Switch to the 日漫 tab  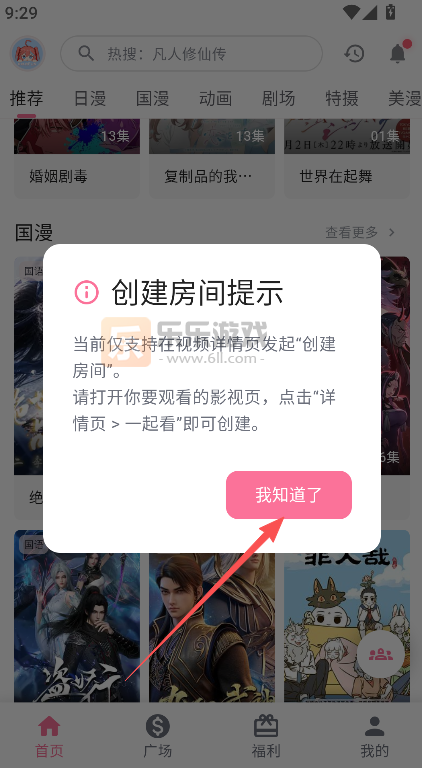tap(90, 98)
